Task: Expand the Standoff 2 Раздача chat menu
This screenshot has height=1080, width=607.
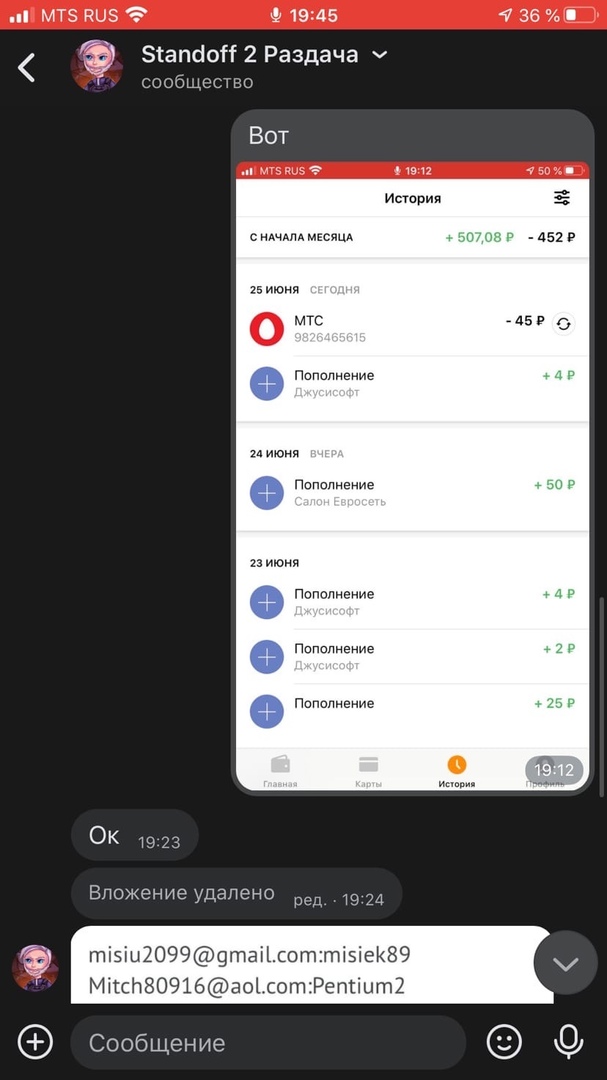Action: pyautogui.click(x=380, y=55)
